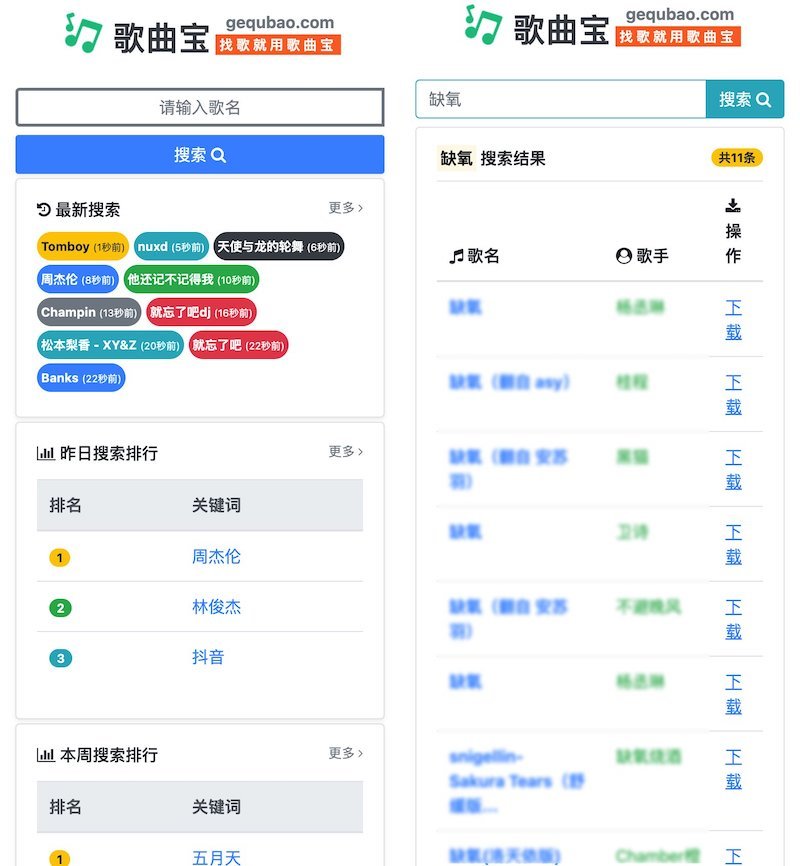Open 更多 next to 最新搜索

345,208
